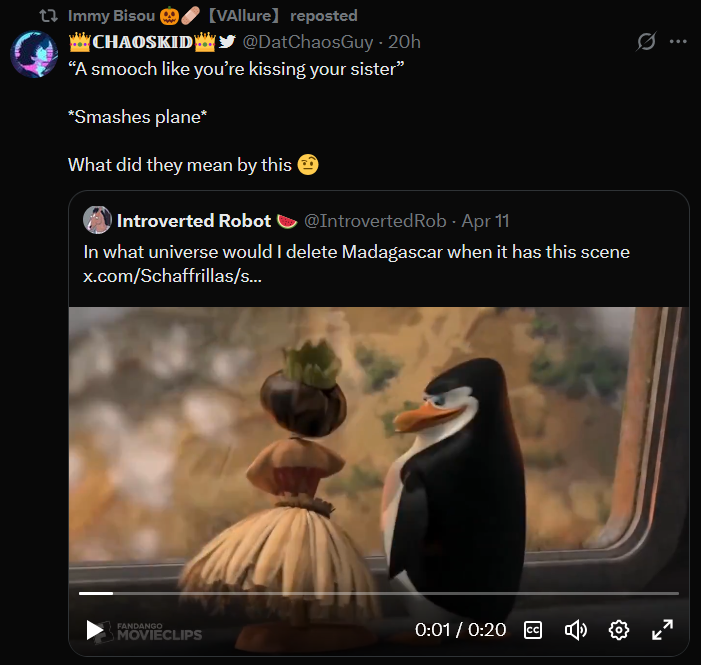The width and height of the screenshot is (701, 665).
Task: Mute the video sound
Action: point(576,630)
